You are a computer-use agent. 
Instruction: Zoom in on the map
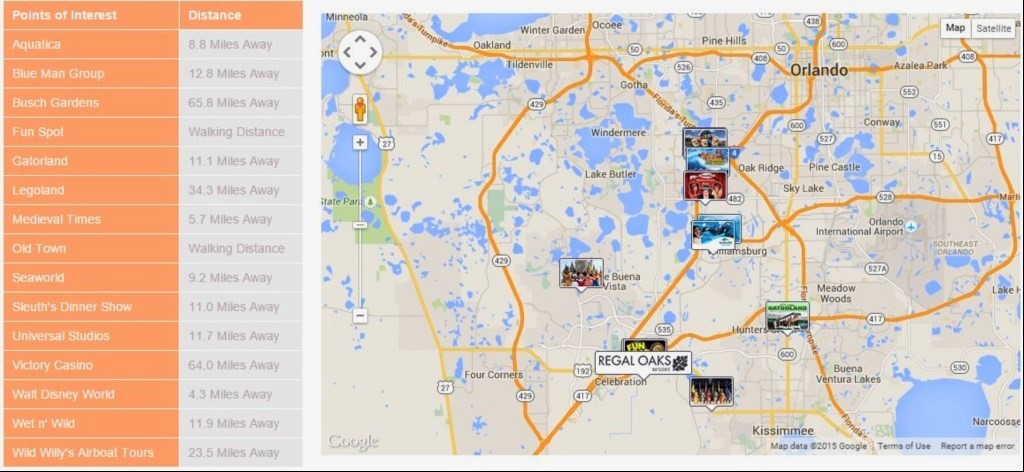[x=360, y=142]
